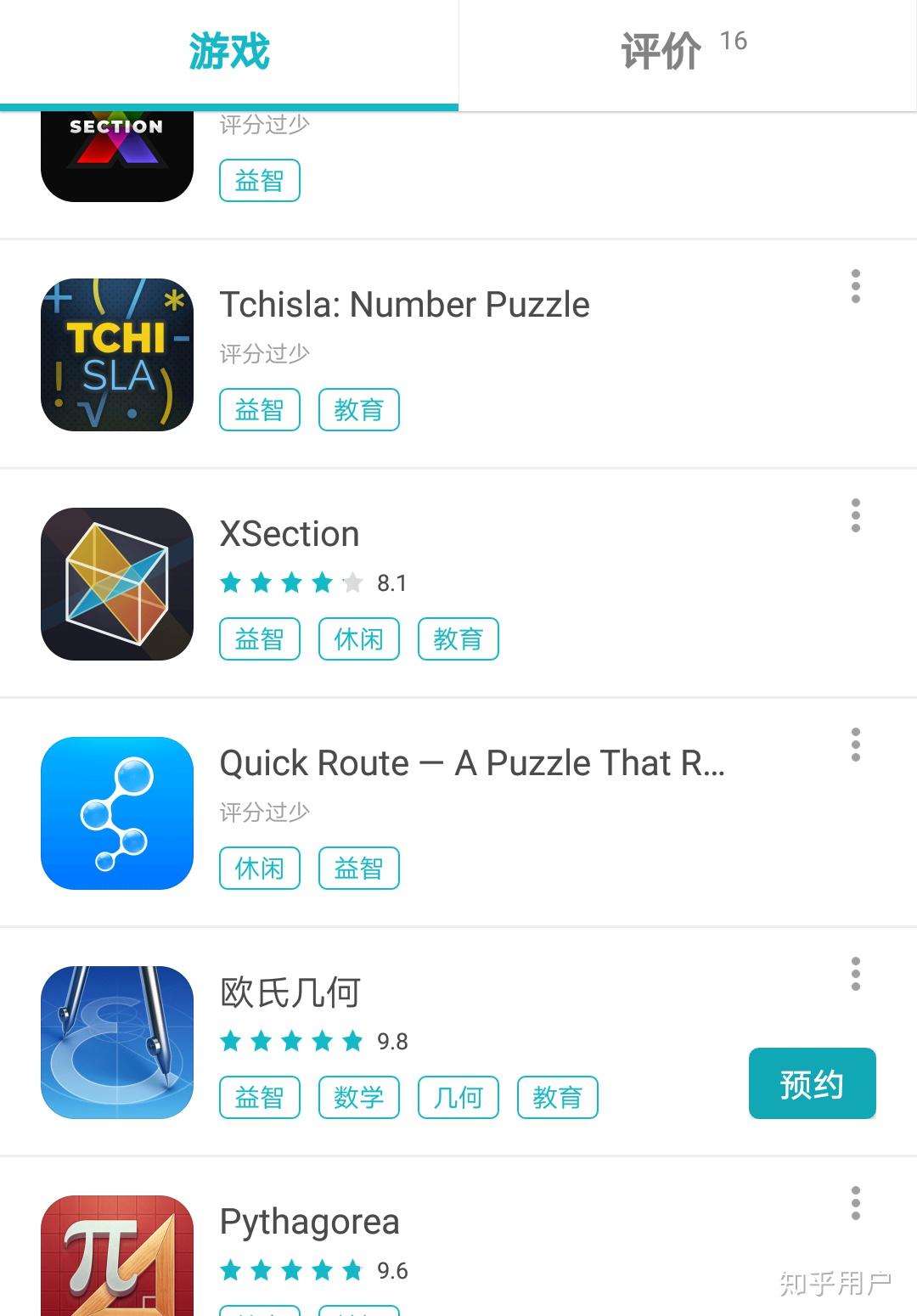This screenshot has width=917, height=1316.
Task: Select the 数学 tag under 欧氏几何
Action: (358, 1098)
